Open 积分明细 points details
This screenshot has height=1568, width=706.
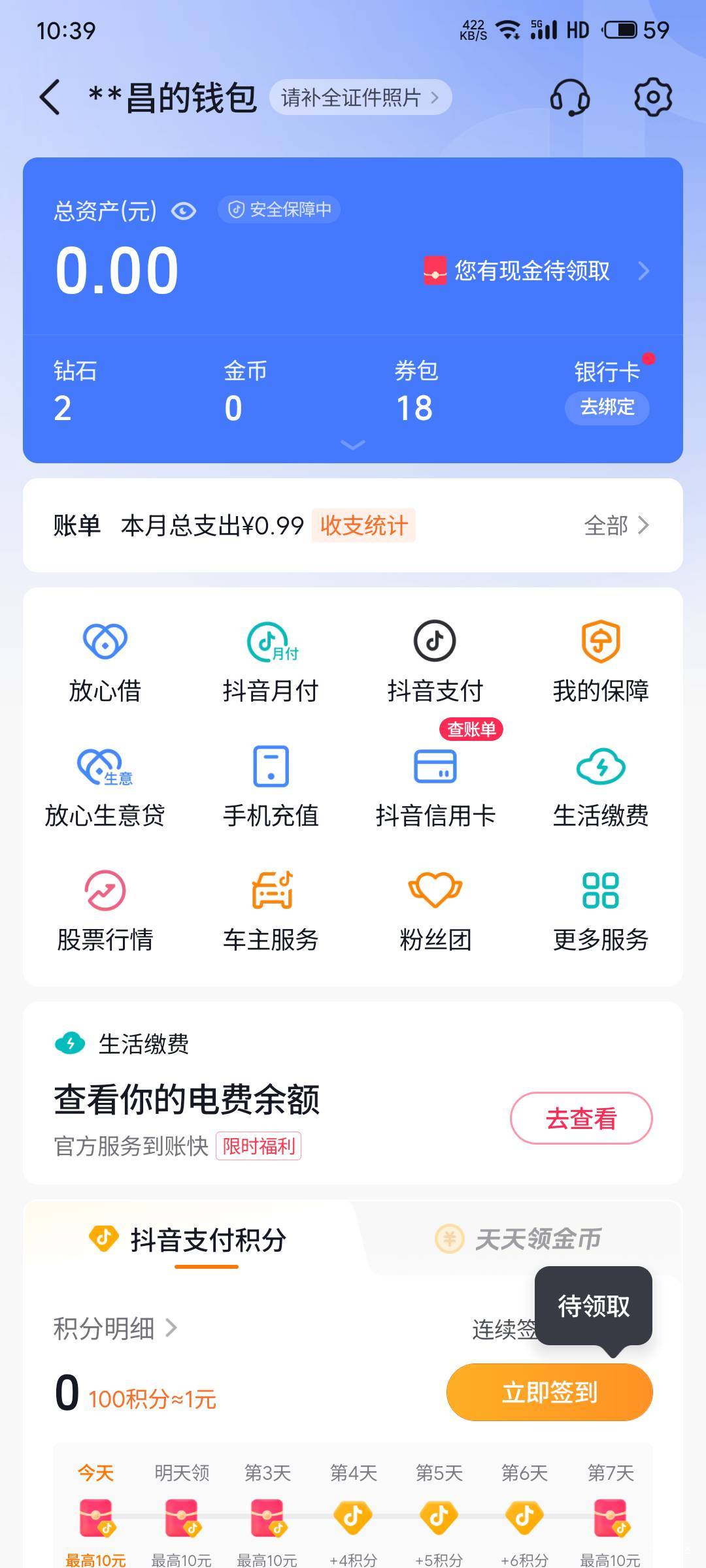pos(115,1328)
